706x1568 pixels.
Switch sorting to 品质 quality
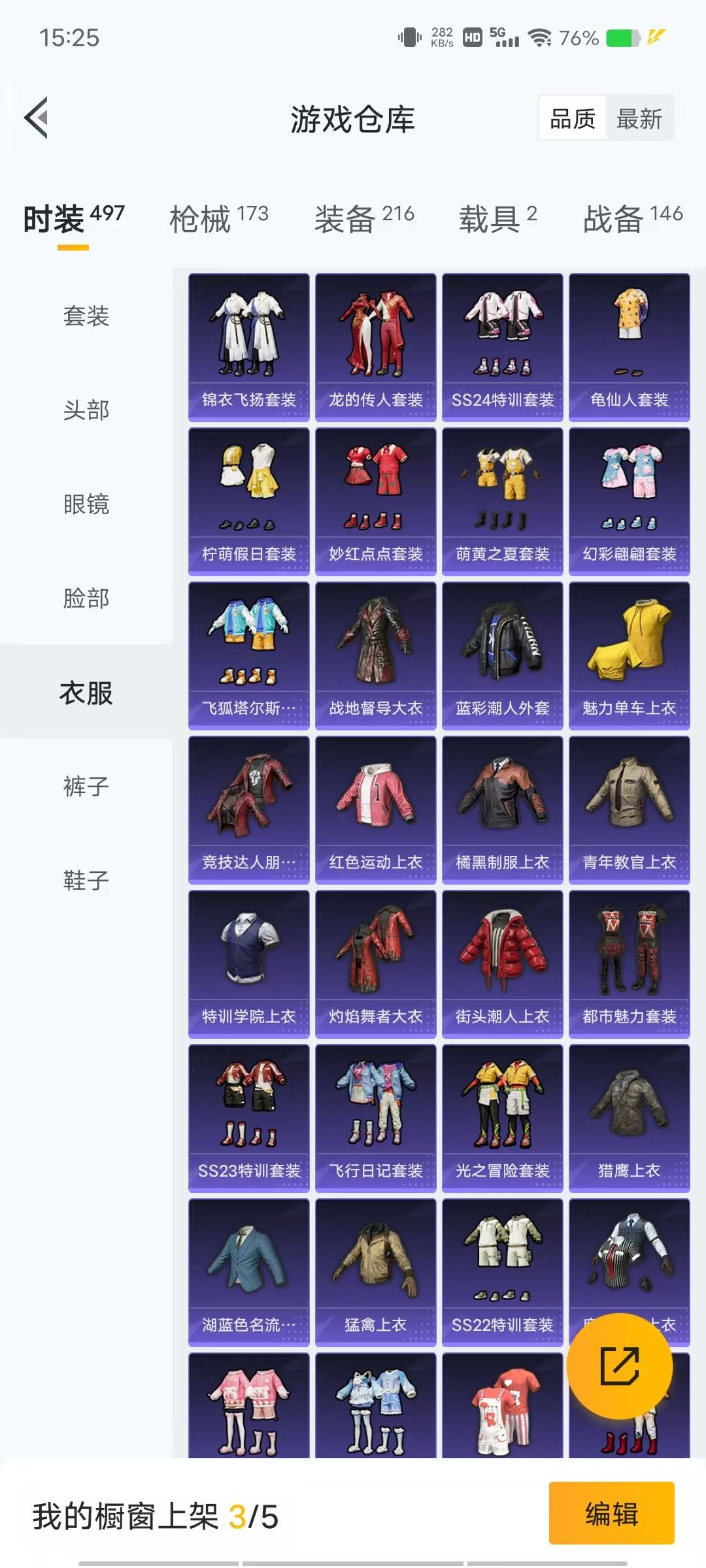(x=571, y=119)
